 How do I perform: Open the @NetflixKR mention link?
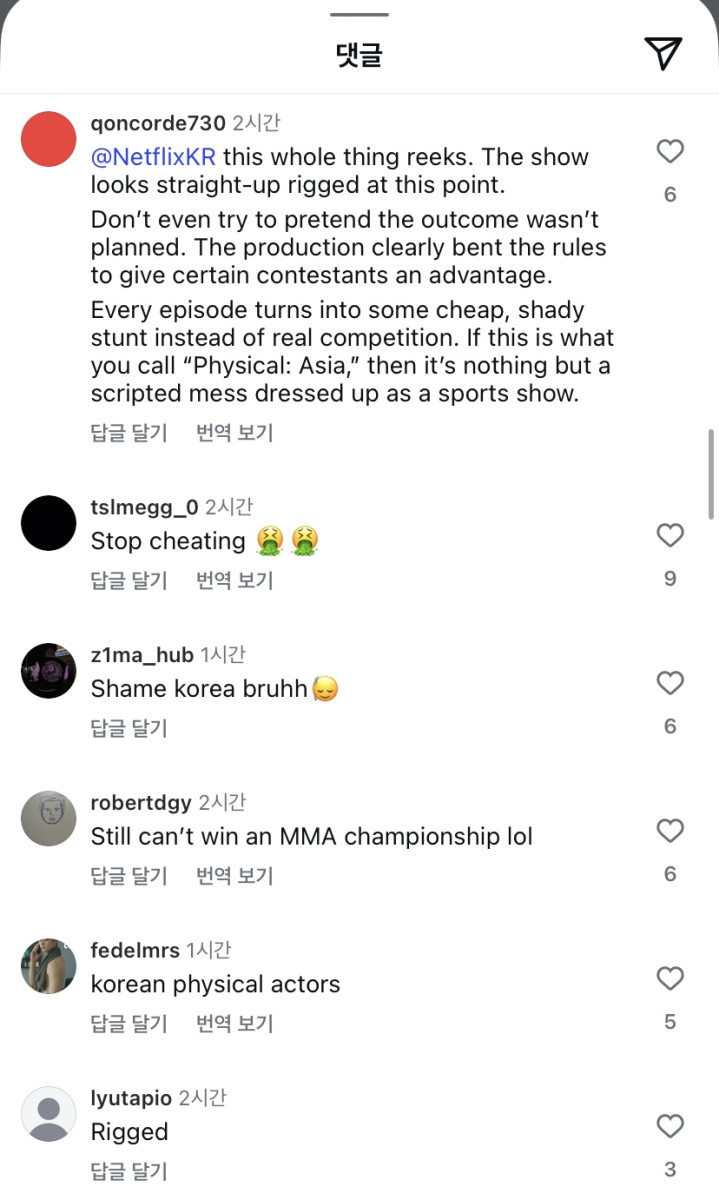point(153,157)
